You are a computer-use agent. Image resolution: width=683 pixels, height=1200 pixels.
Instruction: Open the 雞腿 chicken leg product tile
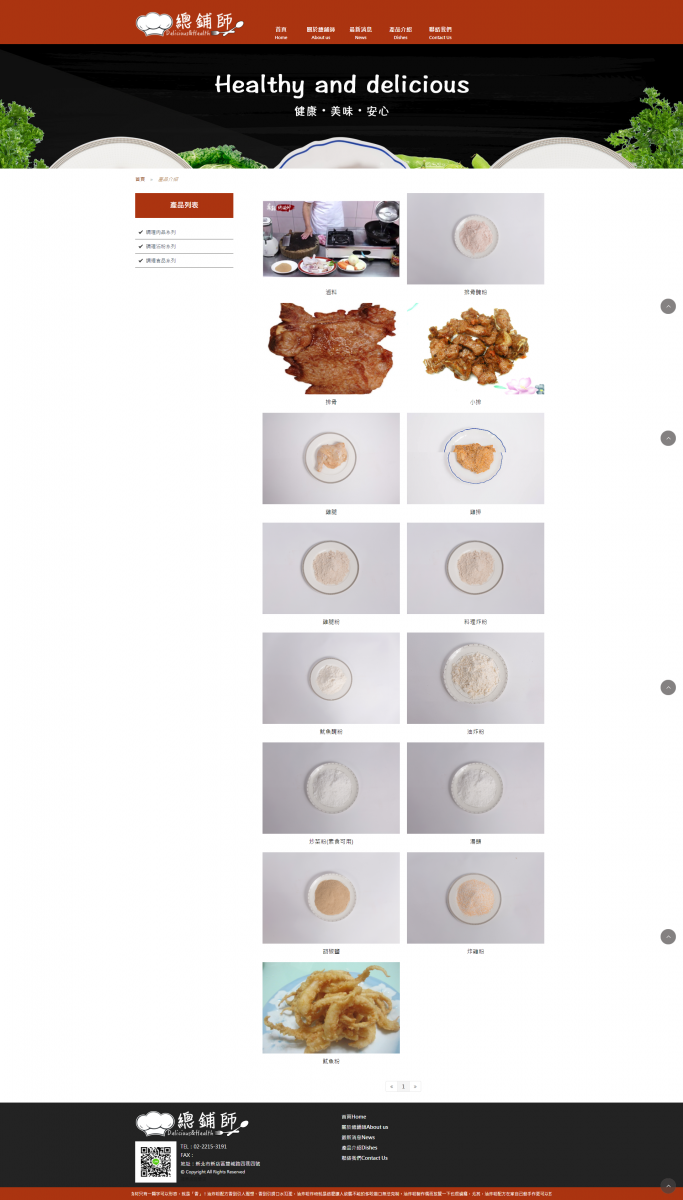tap(331, 458)
